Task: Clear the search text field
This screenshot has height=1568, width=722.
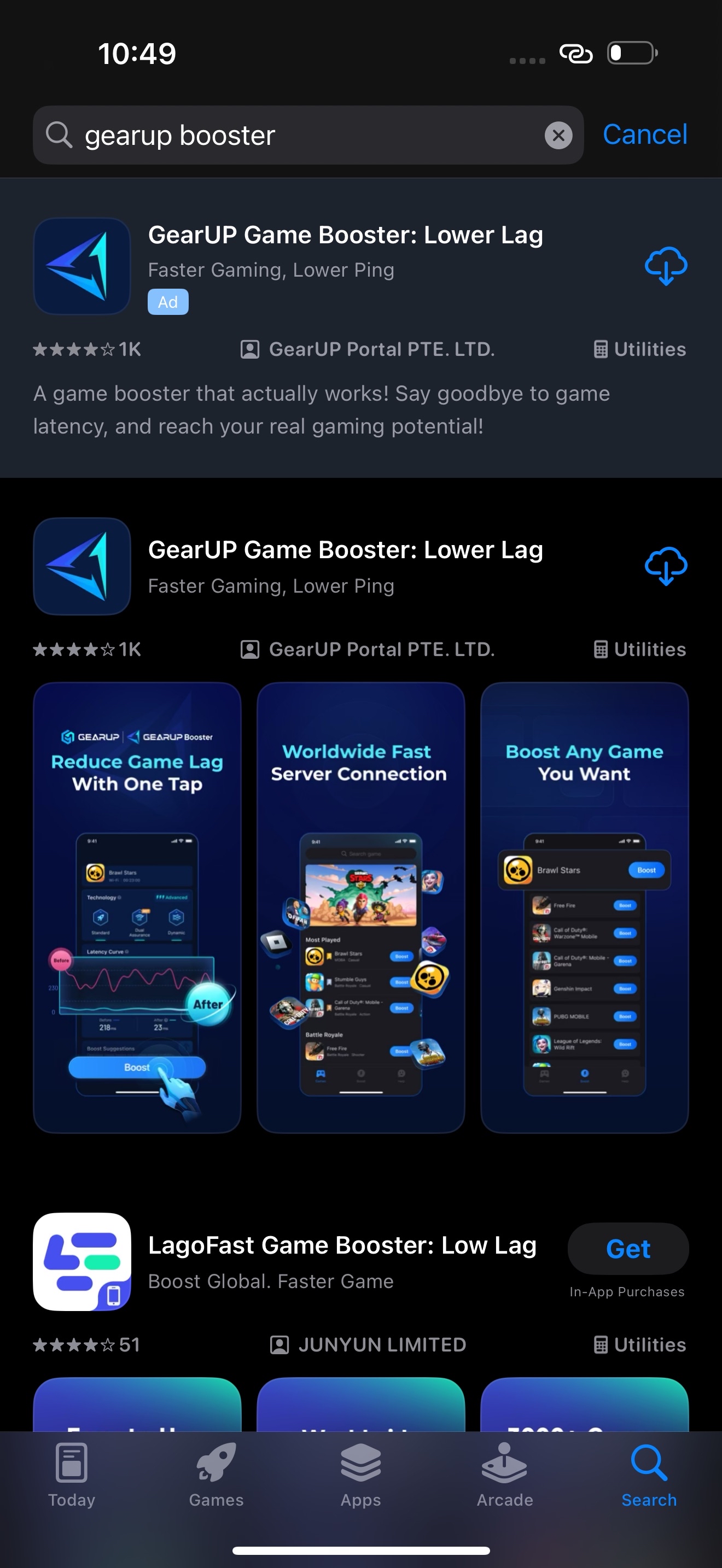Action: 558,135
